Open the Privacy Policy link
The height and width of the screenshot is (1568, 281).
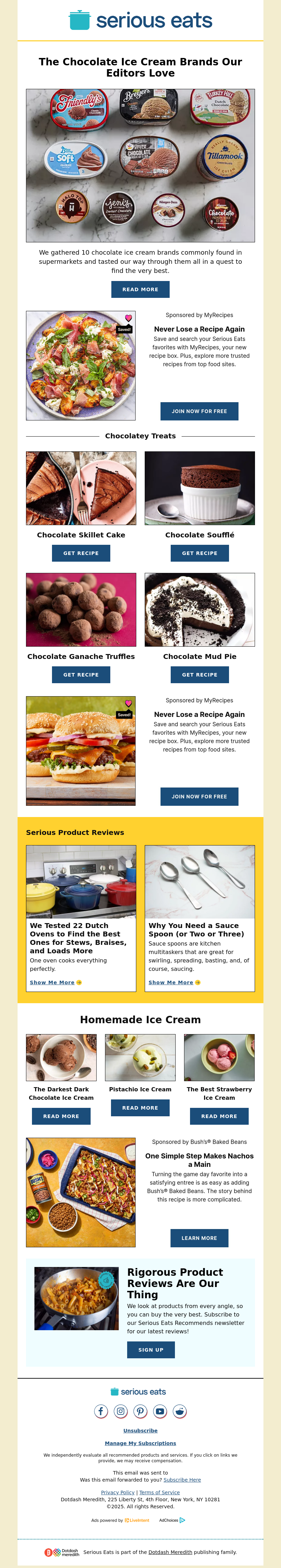(117, 1492)
